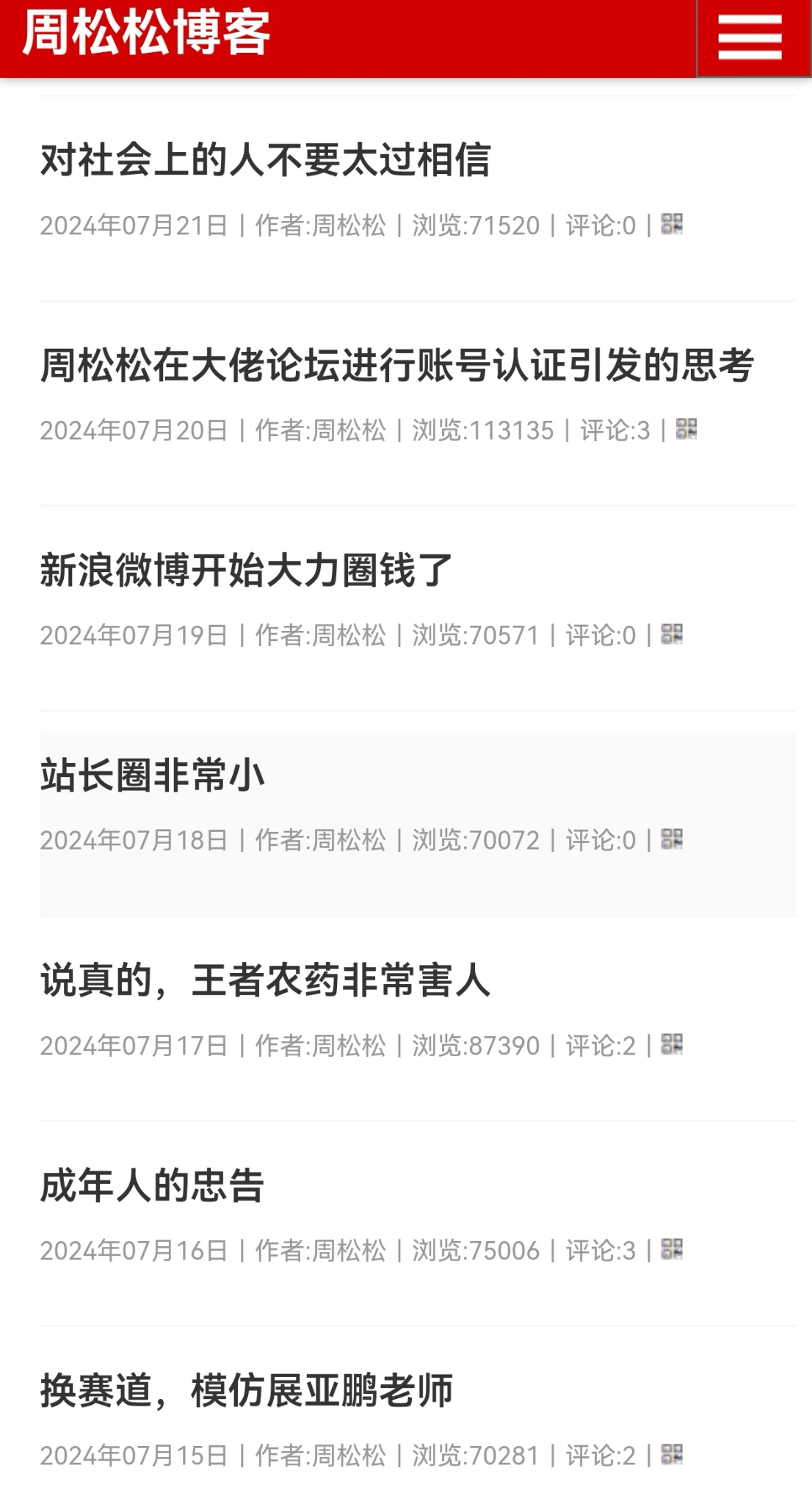Tap QR code icon of 大佬论坛 article

[686, 429]
